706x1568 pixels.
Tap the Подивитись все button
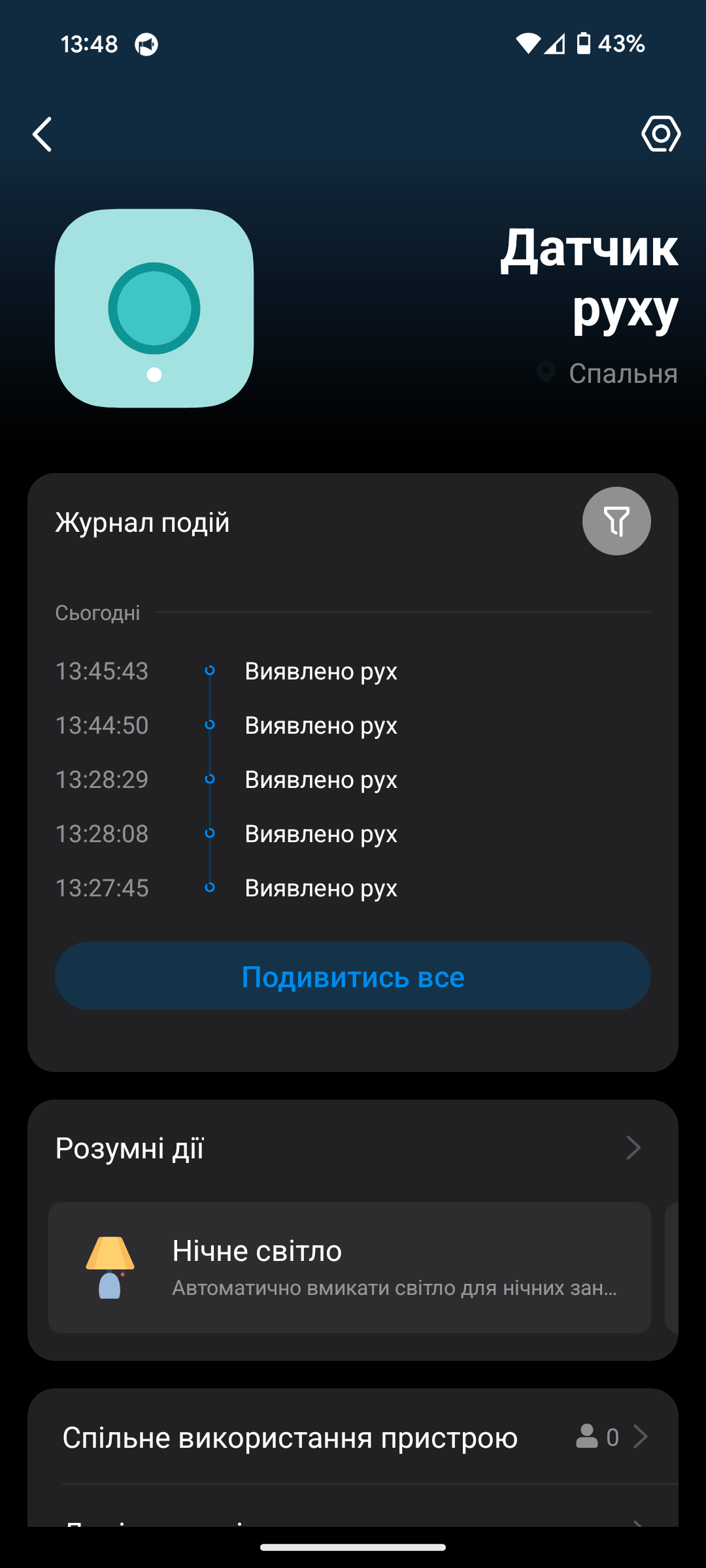(353, 976)
